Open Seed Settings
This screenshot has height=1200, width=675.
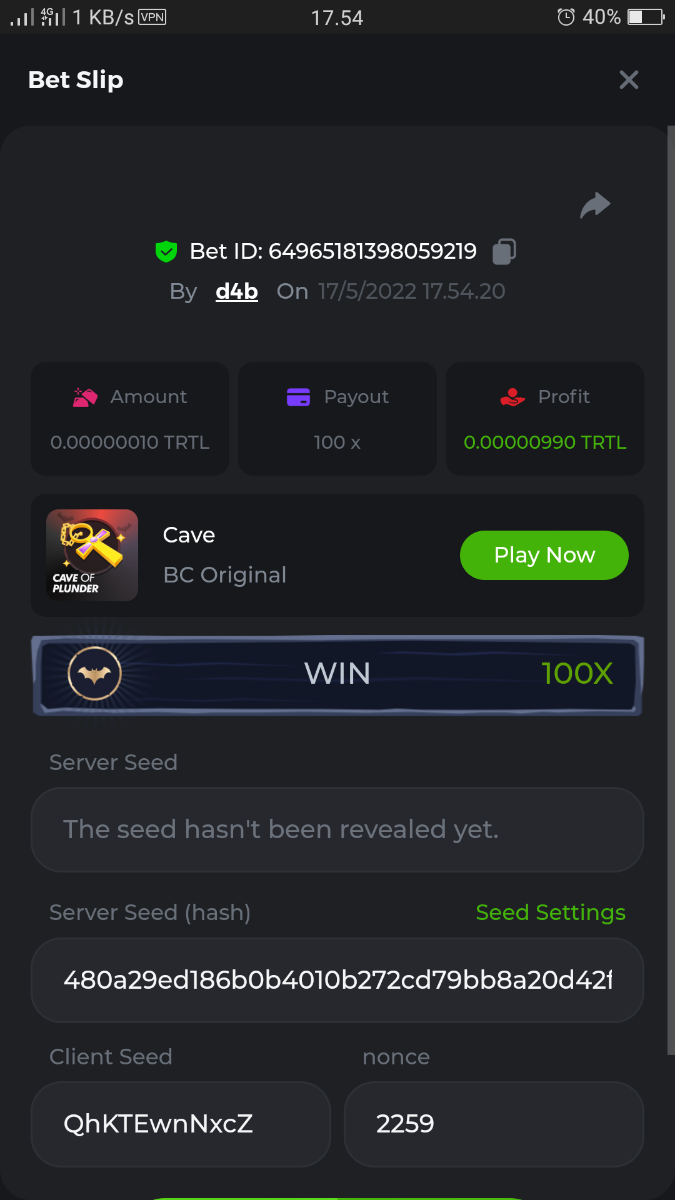pyautogui.click(x=550, y=912)
